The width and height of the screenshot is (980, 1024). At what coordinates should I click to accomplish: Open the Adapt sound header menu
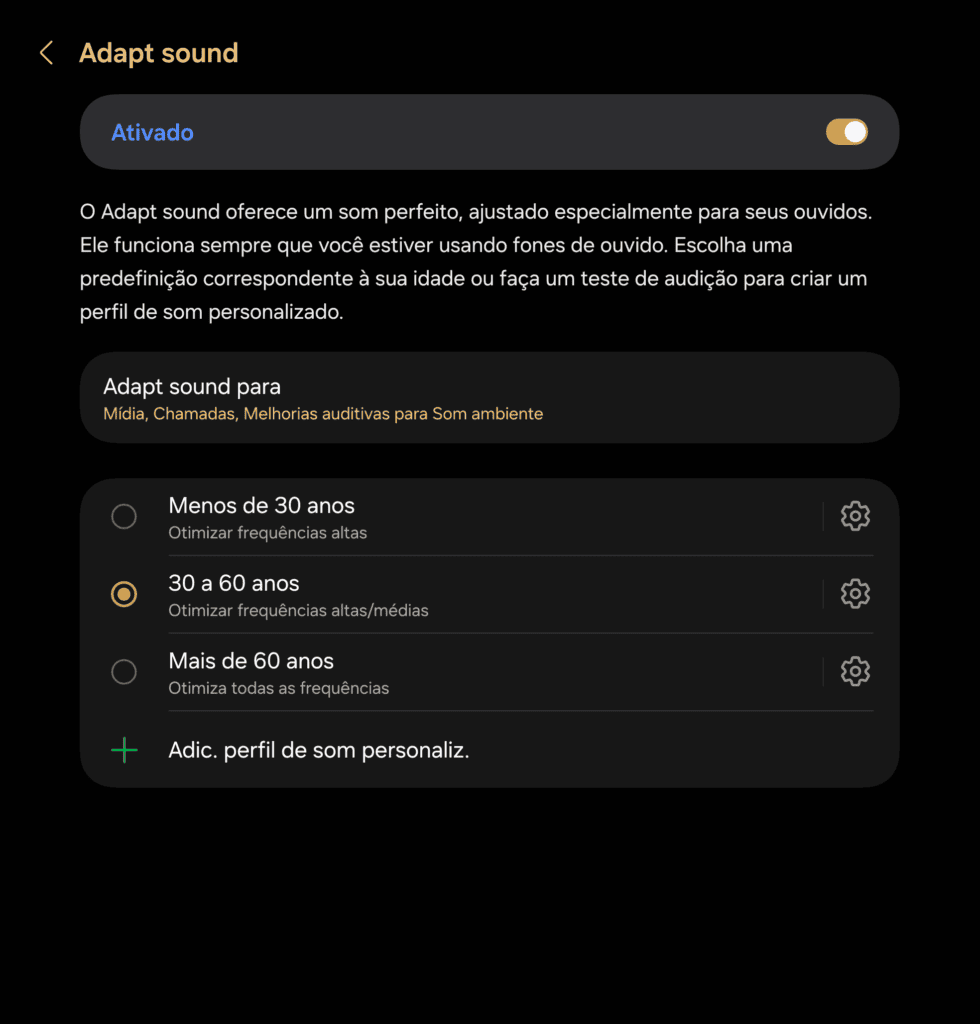tap(158, 52)
